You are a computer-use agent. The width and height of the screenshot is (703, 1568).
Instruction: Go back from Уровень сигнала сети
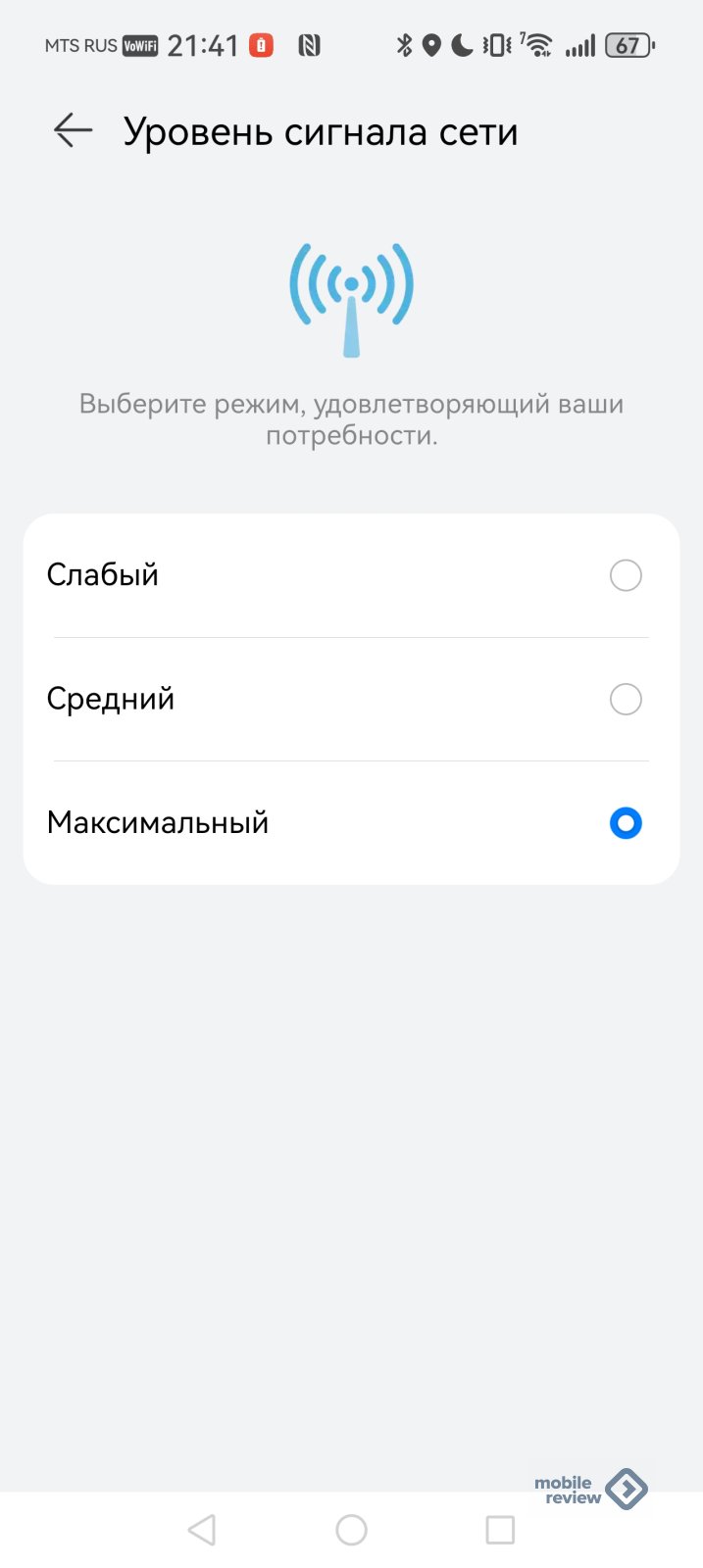[x=73, y=130]
